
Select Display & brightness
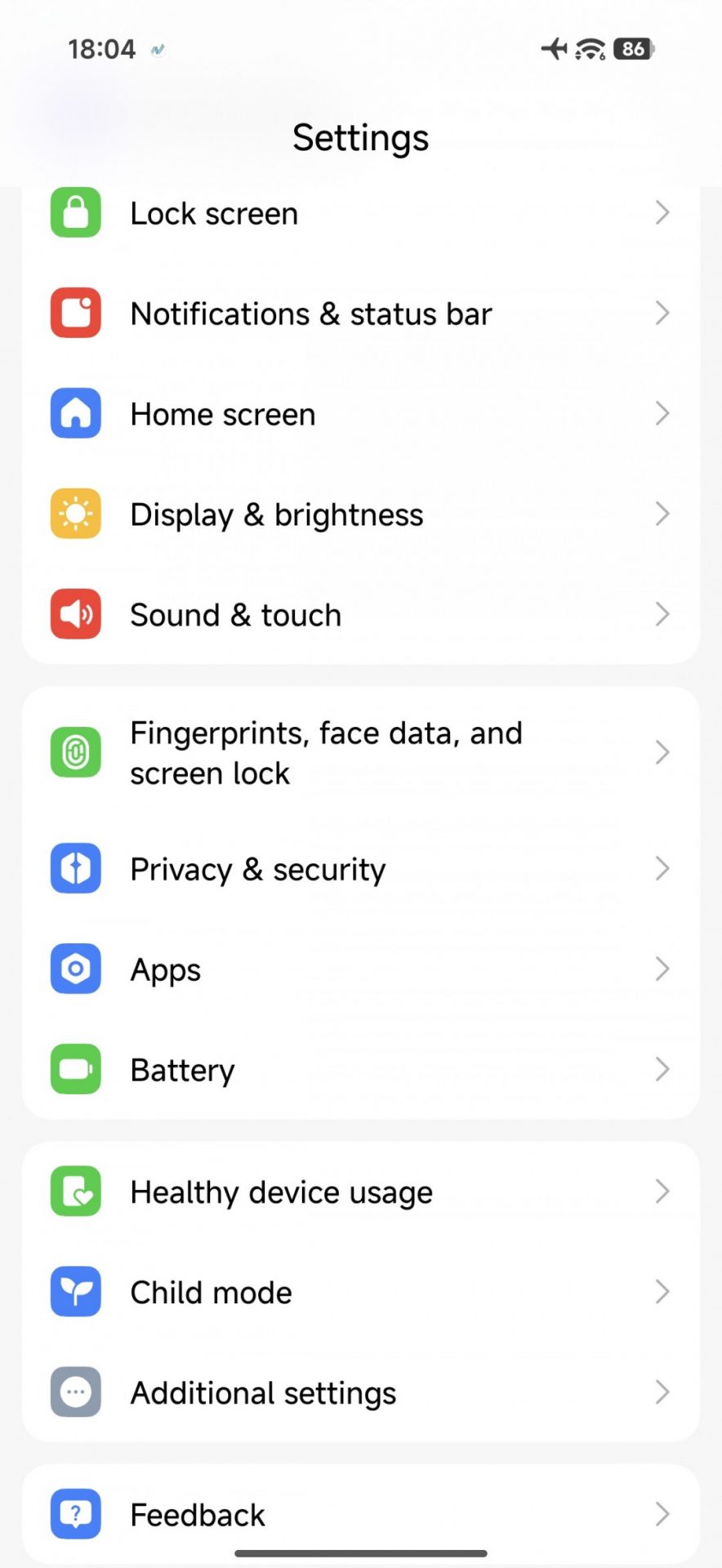click(x=359, y=515)
